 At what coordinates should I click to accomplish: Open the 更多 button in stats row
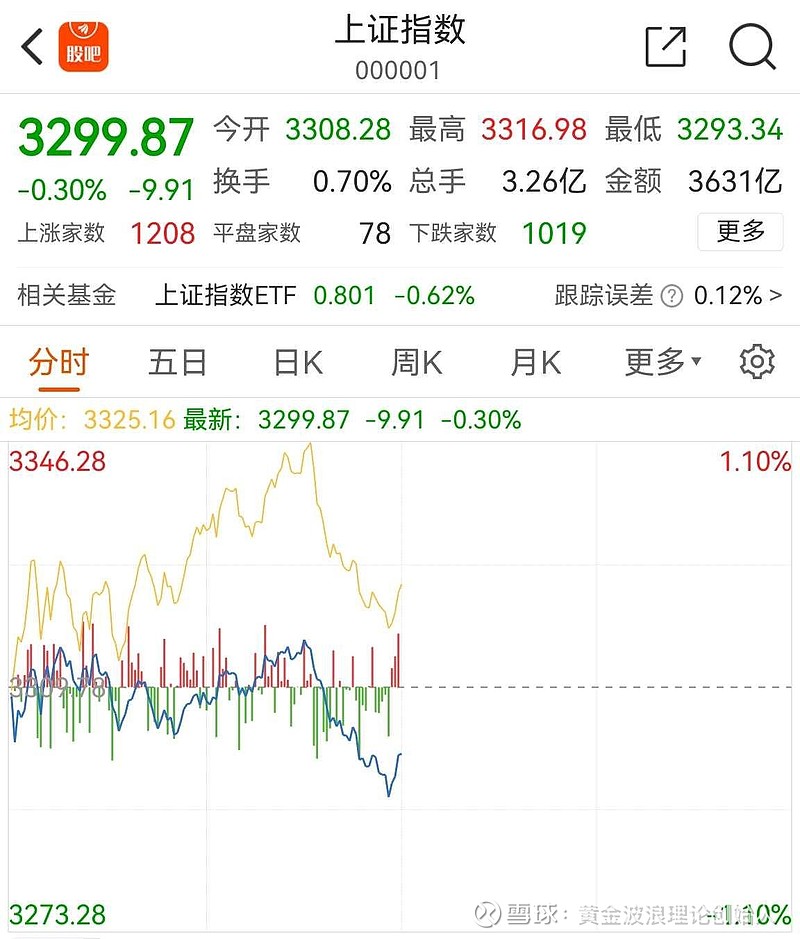[739, 232]
